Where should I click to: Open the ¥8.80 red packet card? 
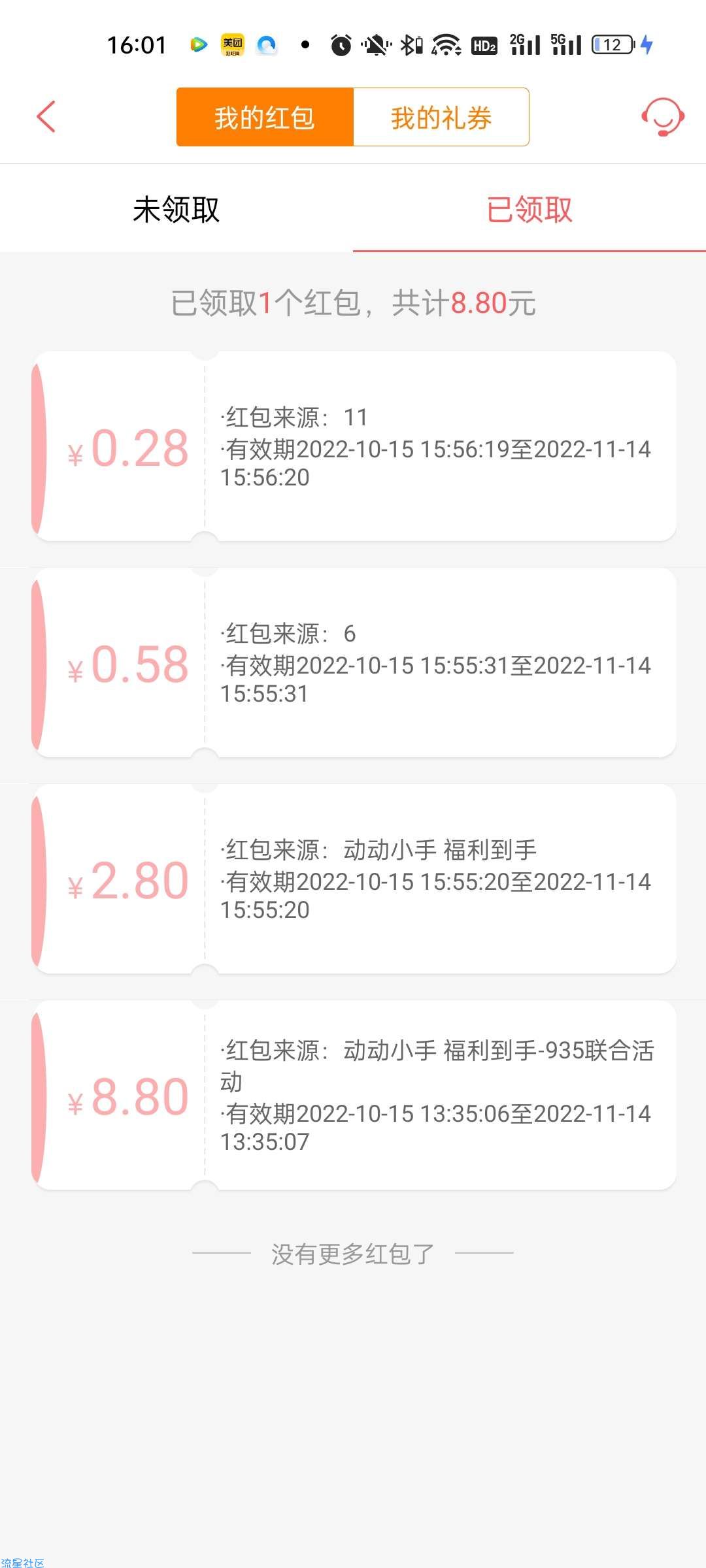click(354, 1095)
